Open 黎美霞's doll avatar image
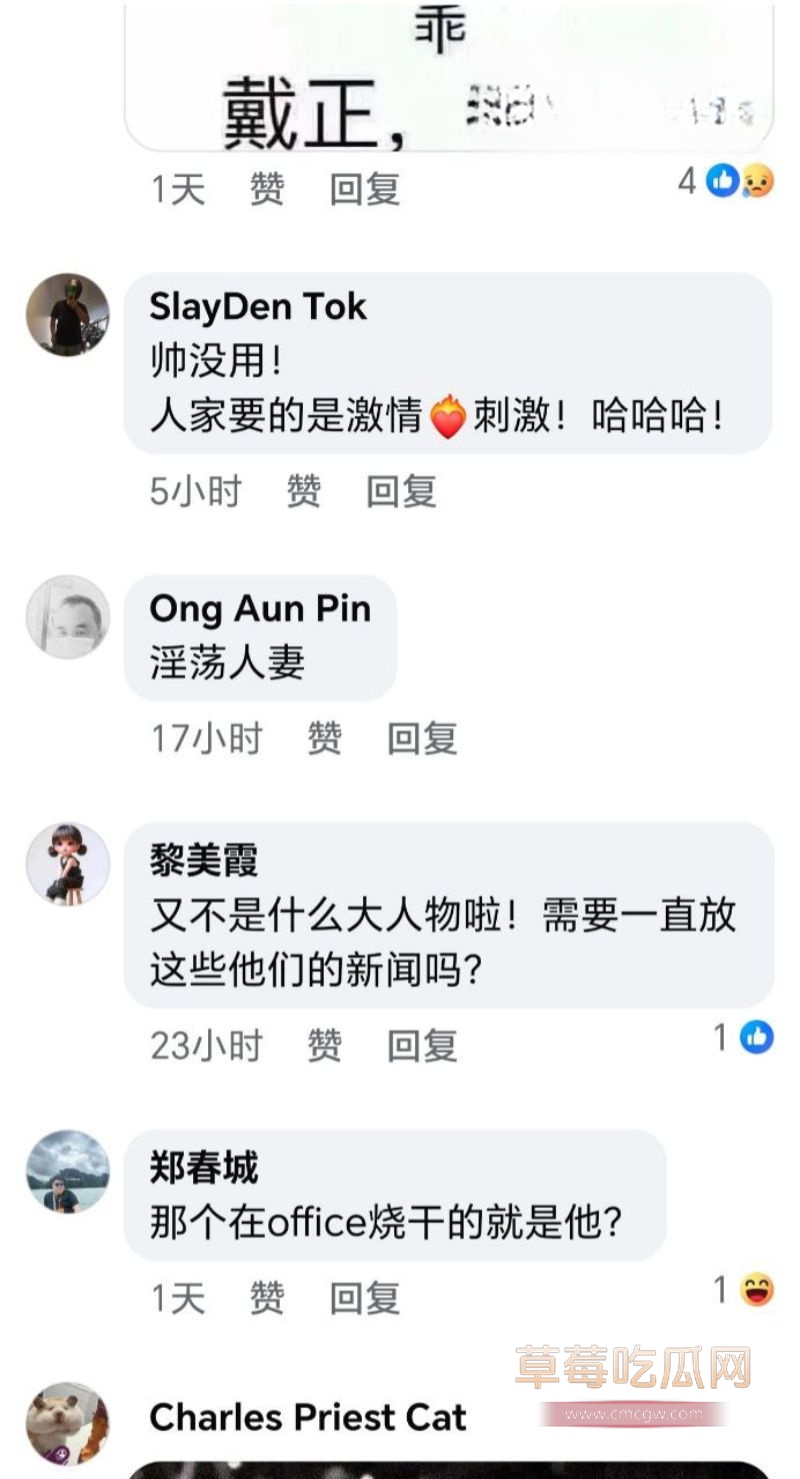The image size is (800, 1479). (65, 865)
